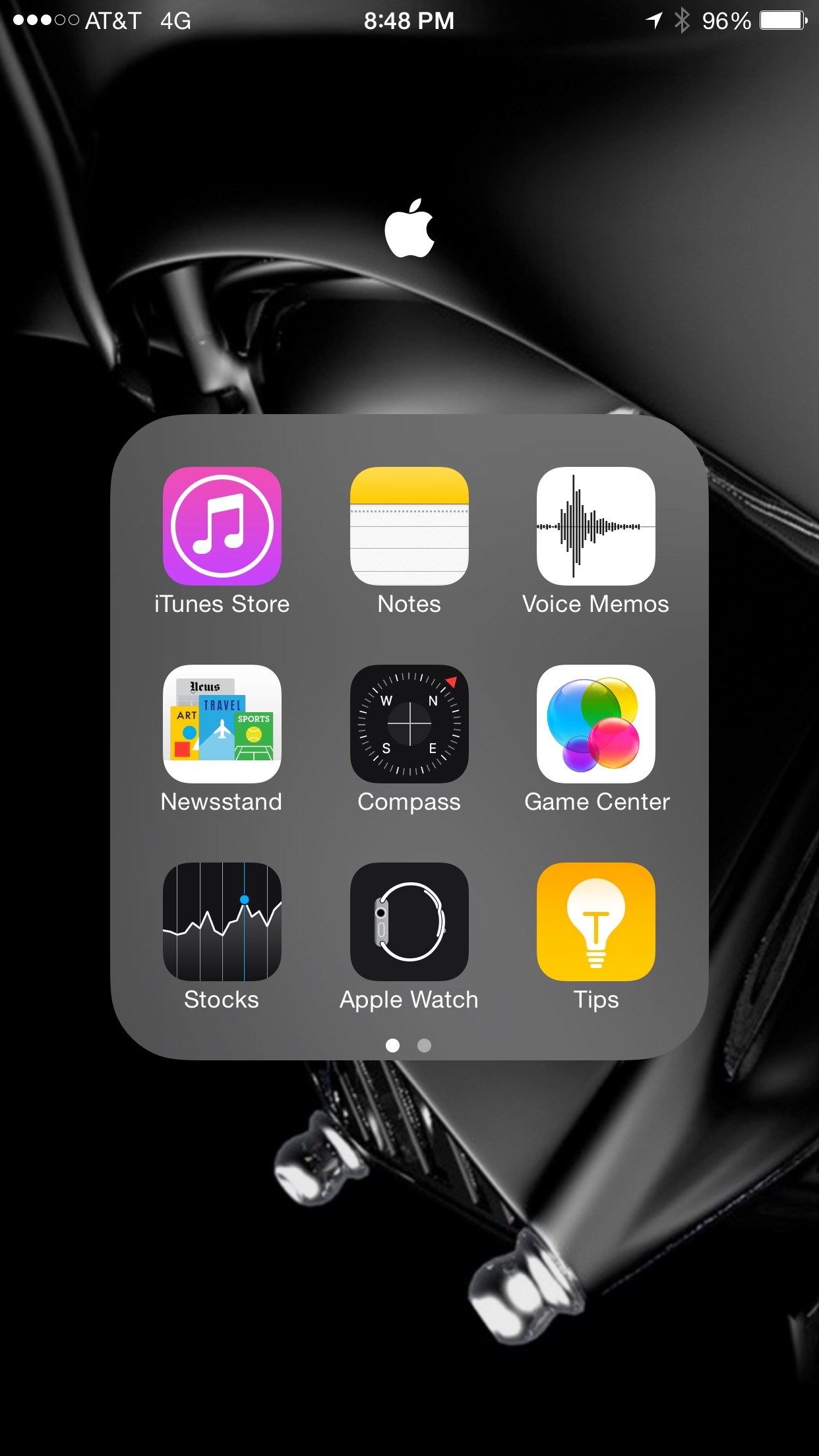Open Voice Memos
The height and width of the screenshot is (1456, 819).
596,526
